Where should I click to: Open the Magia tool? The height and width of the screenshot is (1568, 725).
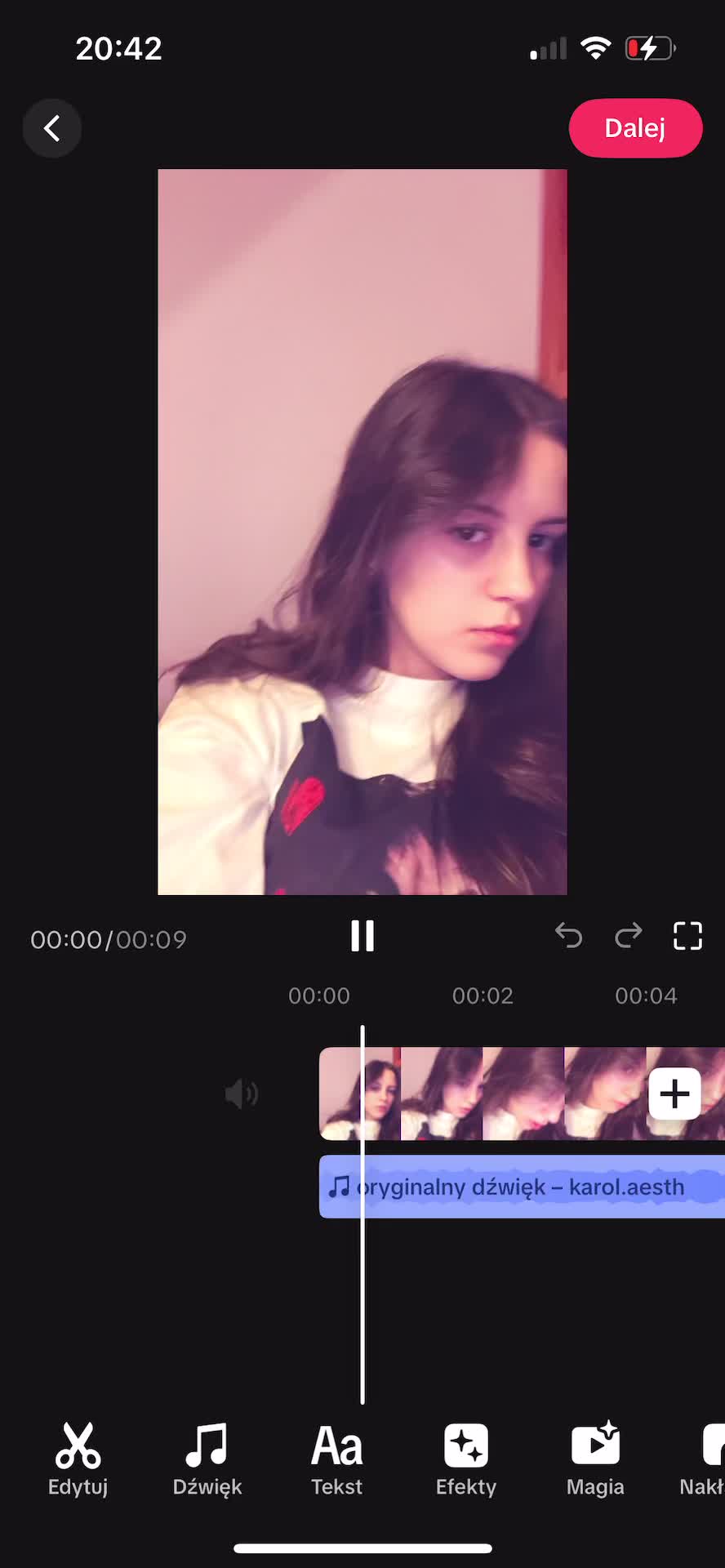[x=595, y=1459]
